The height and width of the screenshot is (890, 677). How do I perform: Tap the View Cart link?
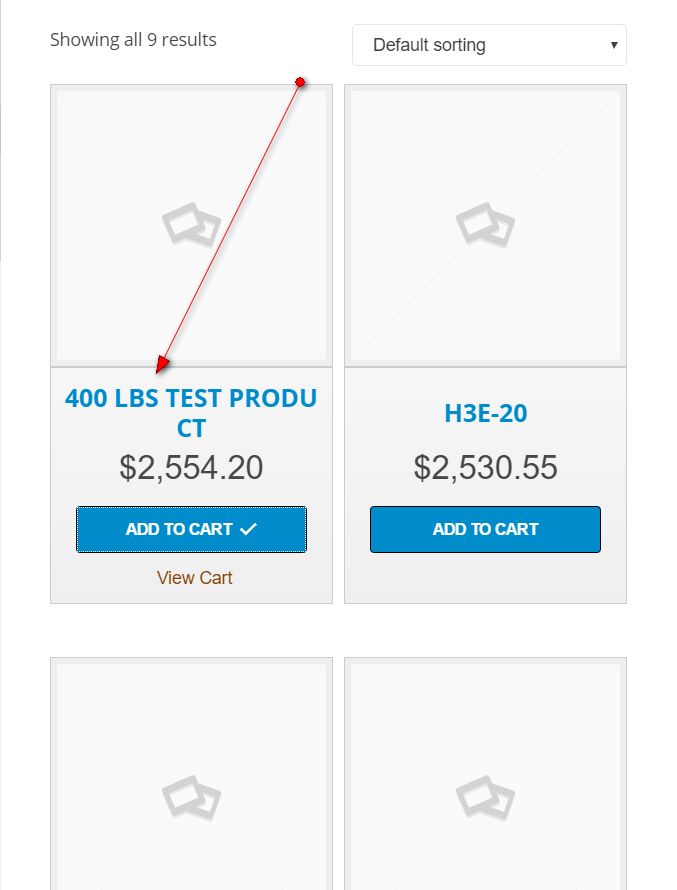click(194, 577)
